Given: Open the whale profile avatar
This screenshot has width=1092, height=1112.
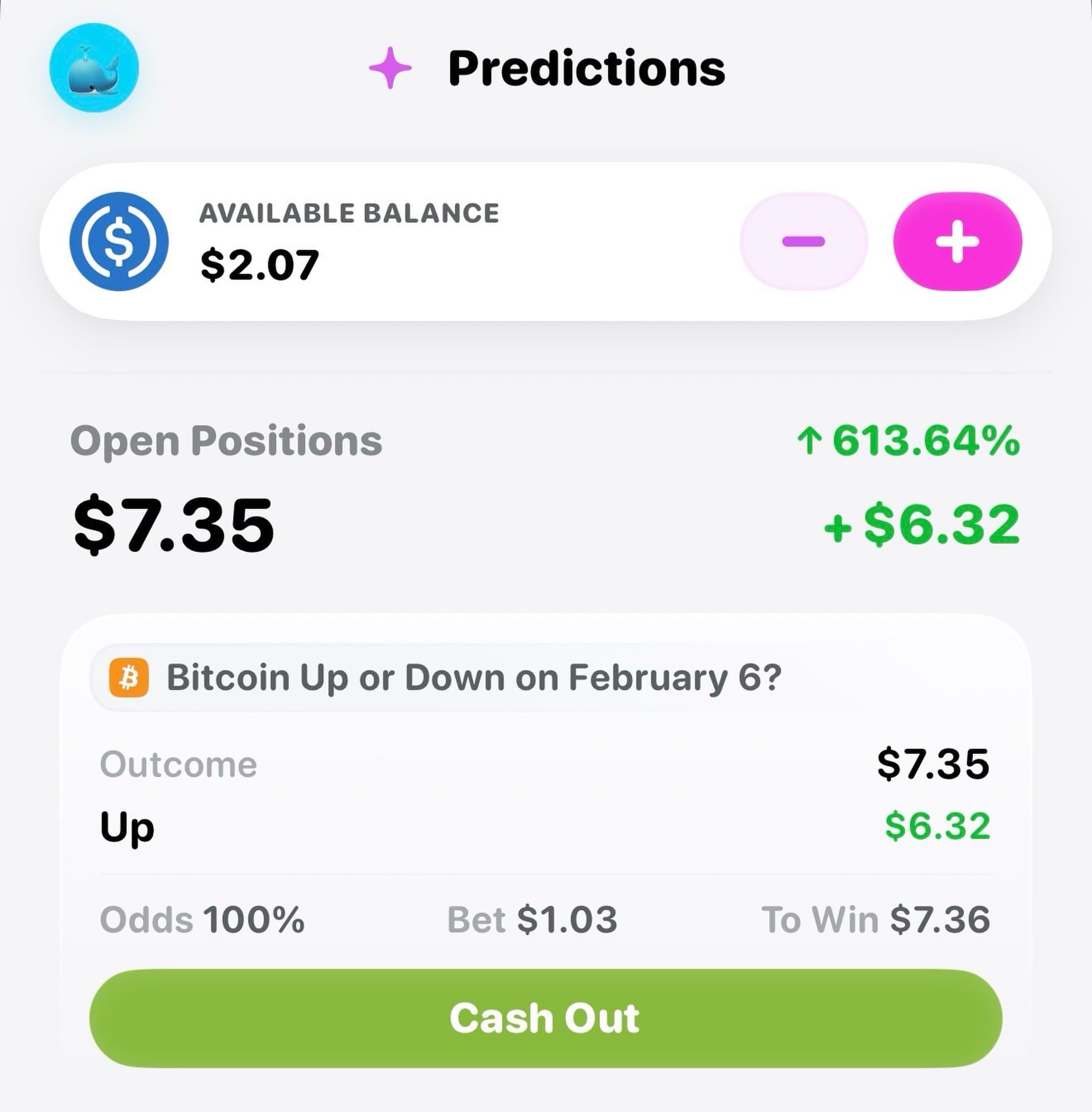Looking at the screenshot, I should tap(94, 68).
